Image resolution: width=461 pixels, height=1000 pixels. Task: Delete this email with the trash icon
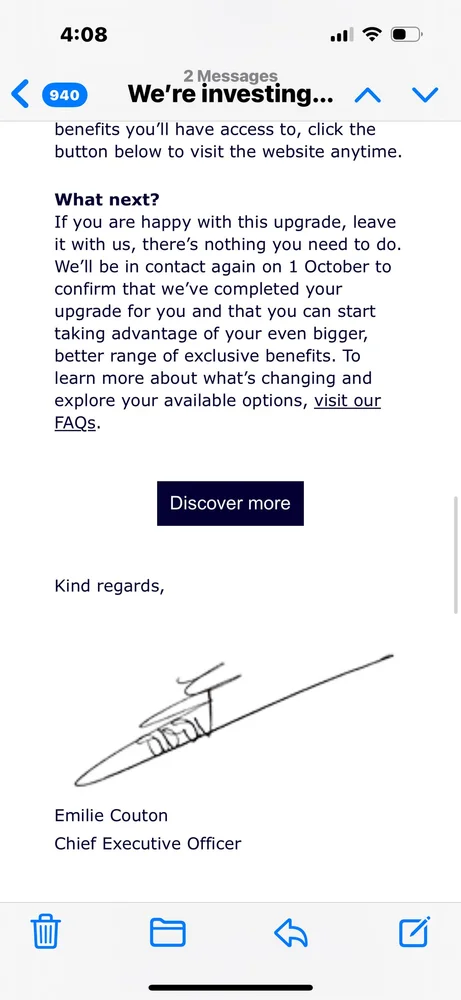46,931
